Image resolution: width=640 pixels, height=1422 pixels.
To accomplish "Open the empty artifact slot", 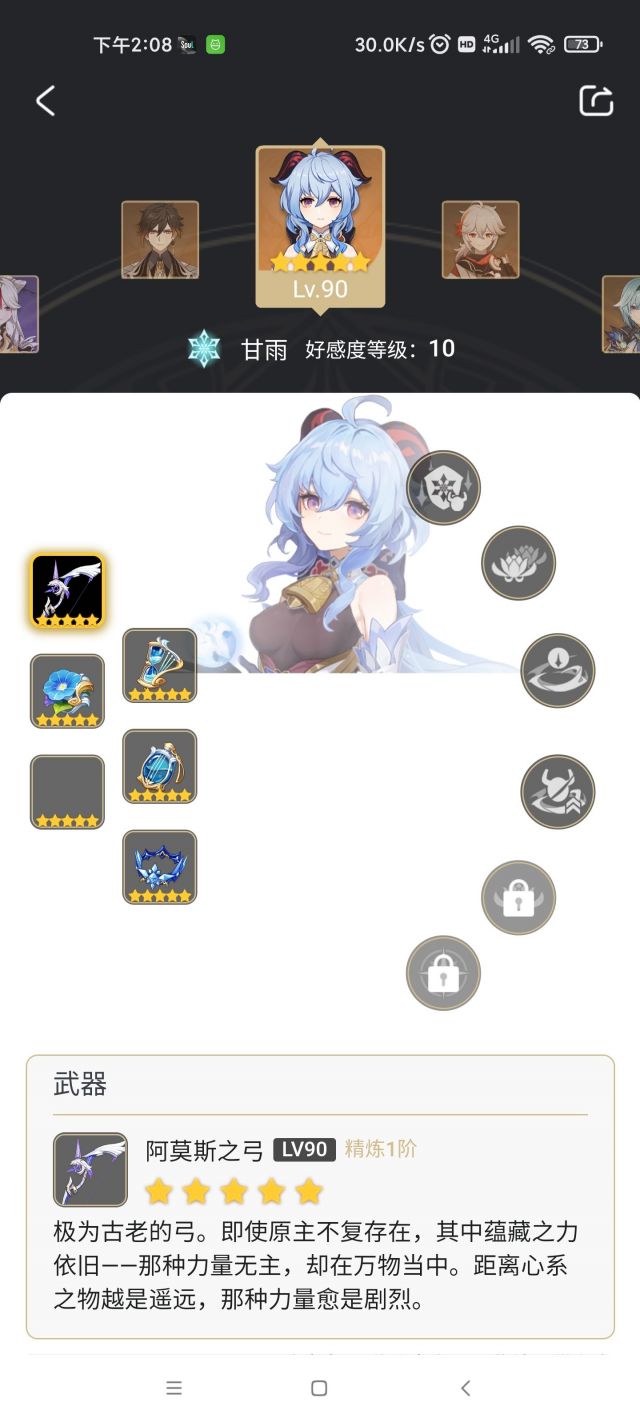I will click(67, 791).
